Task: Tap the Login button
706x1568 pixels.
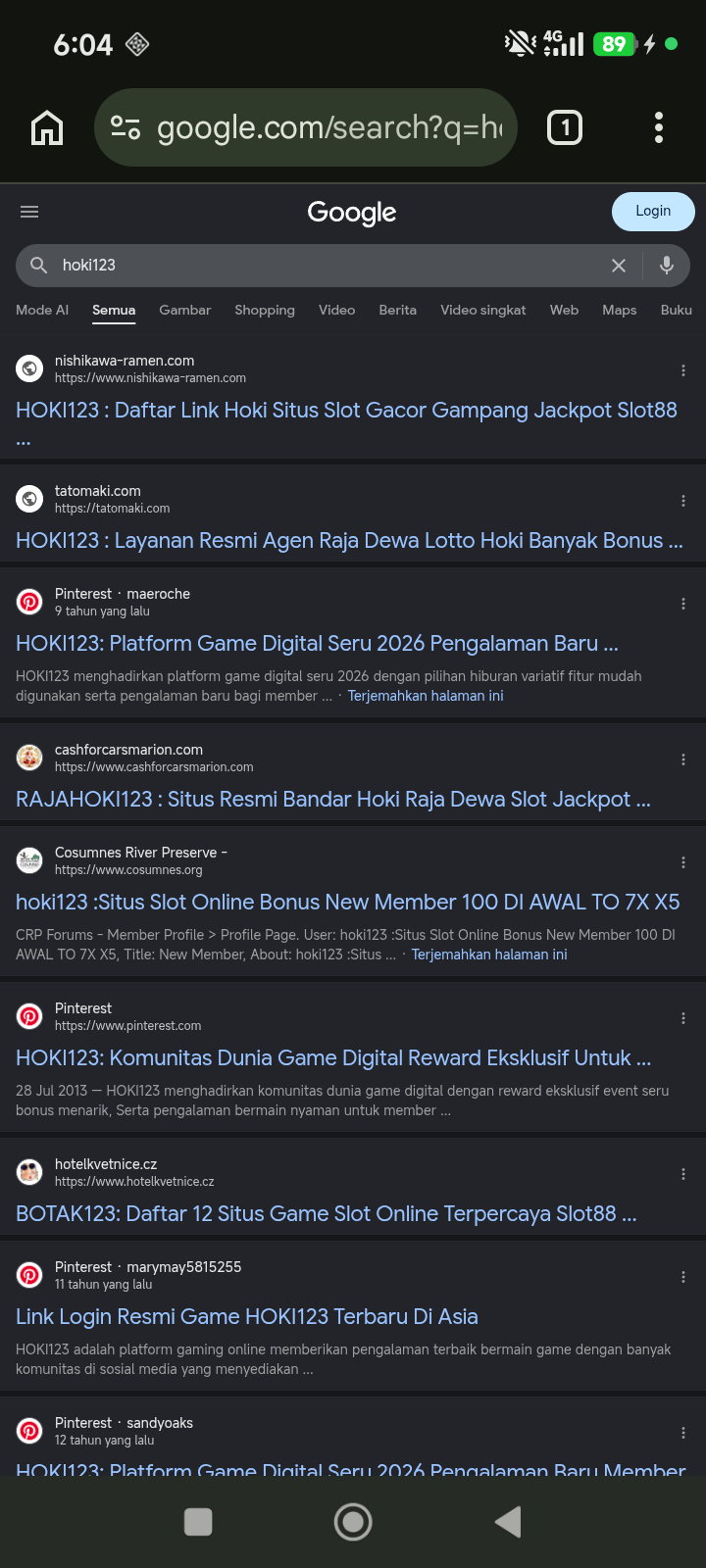Action: coord(653,212)
